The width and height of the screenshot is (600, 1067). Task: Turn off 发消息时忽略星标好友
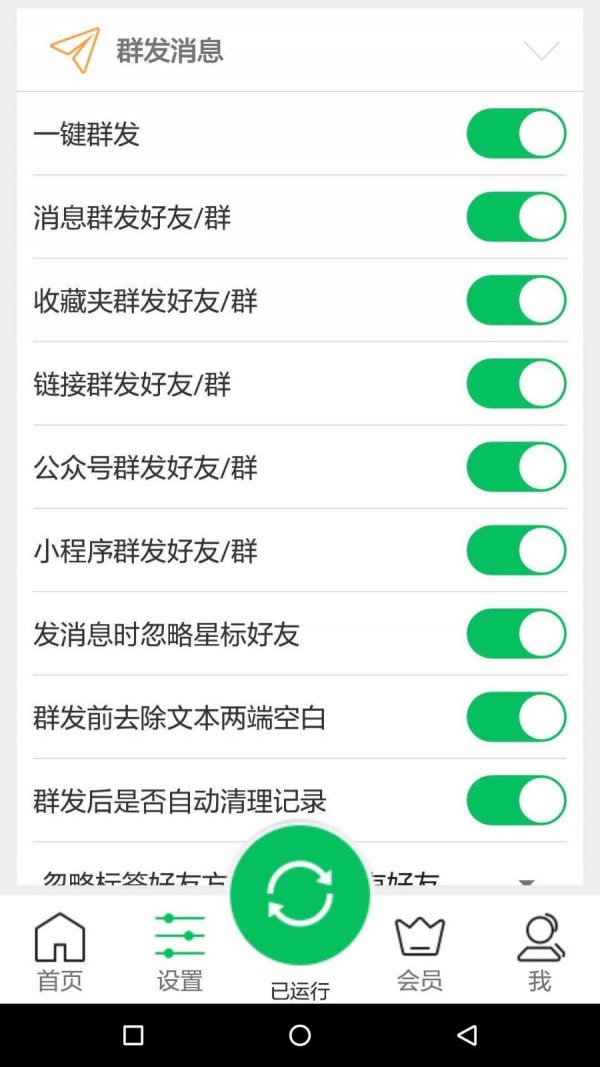[x=516, y=634]
